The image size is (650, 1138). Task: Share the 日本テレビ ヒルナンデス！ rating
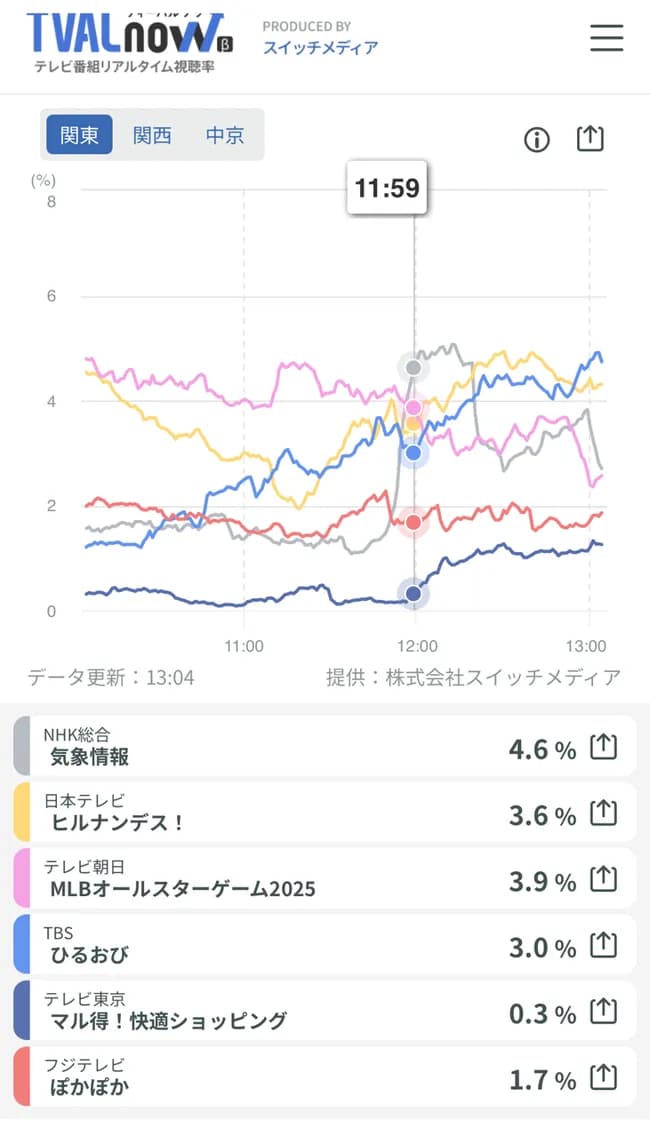click(603, 814)
